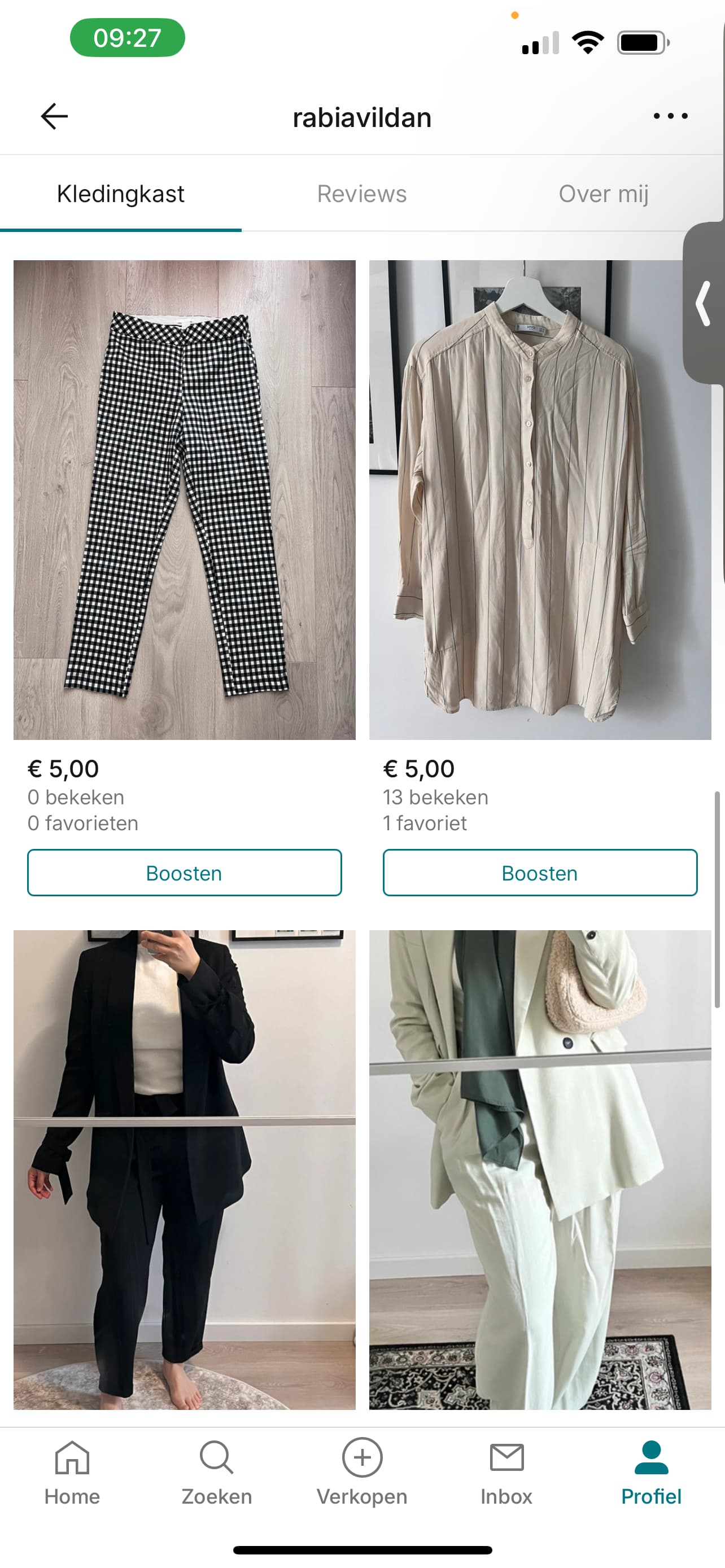This screenshot has width=725, height=1568.
Task: Open the light green suit listing
Action: click(540, 1170)
